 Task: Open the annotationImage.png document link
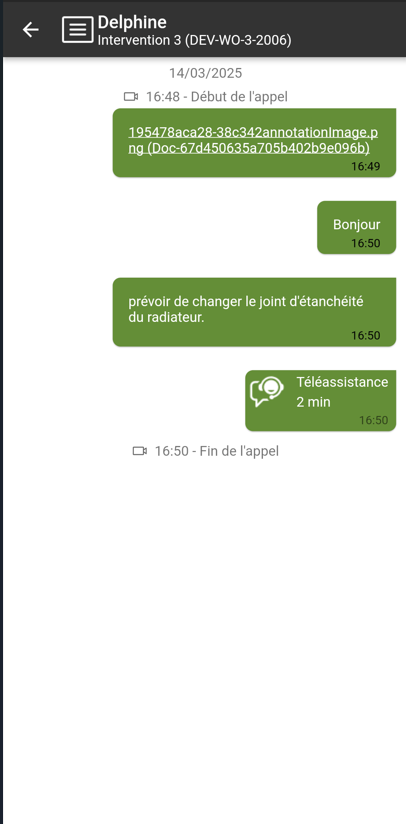click(253, 140)
